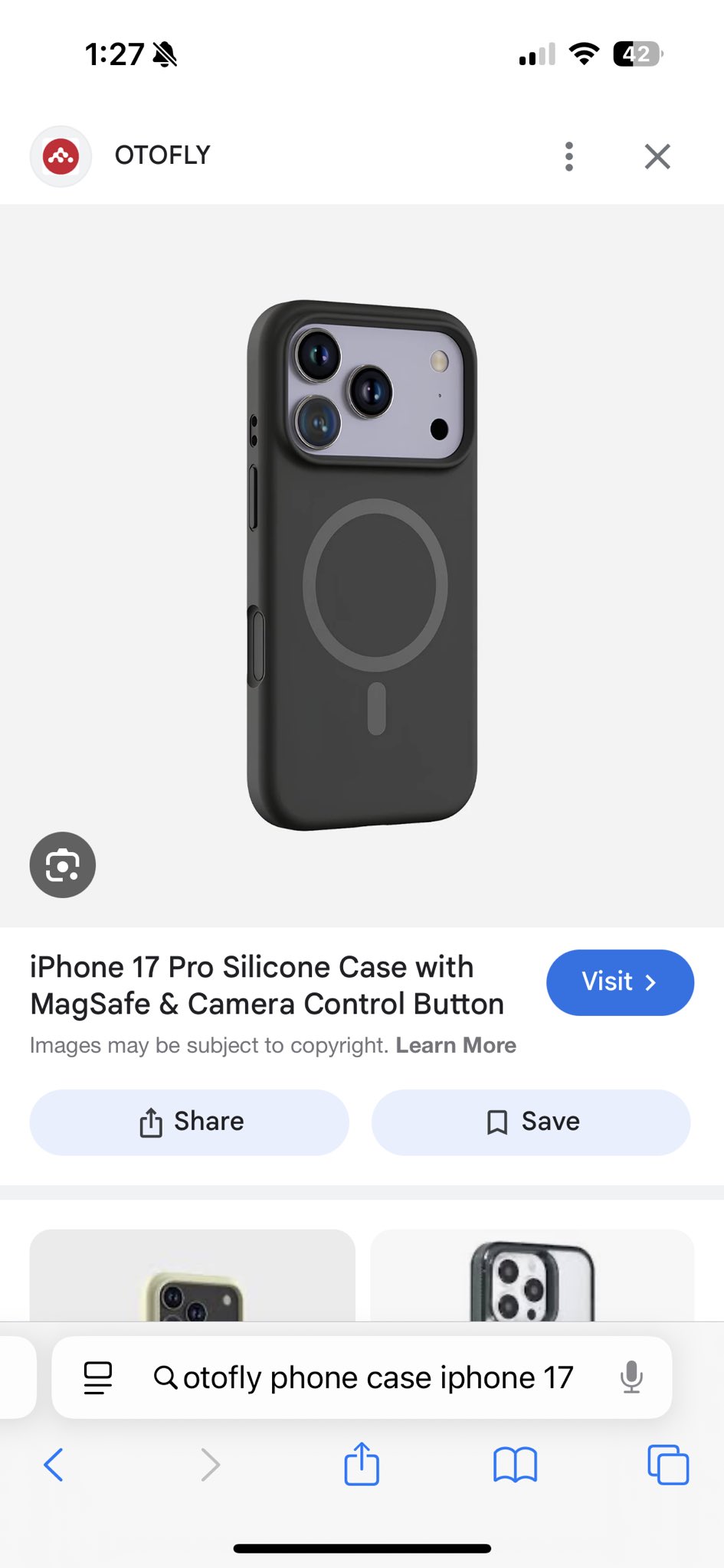This screenshot has height=1568, width=724.
Task: Open the three-dot overflow menu
Action: (568, 156)
